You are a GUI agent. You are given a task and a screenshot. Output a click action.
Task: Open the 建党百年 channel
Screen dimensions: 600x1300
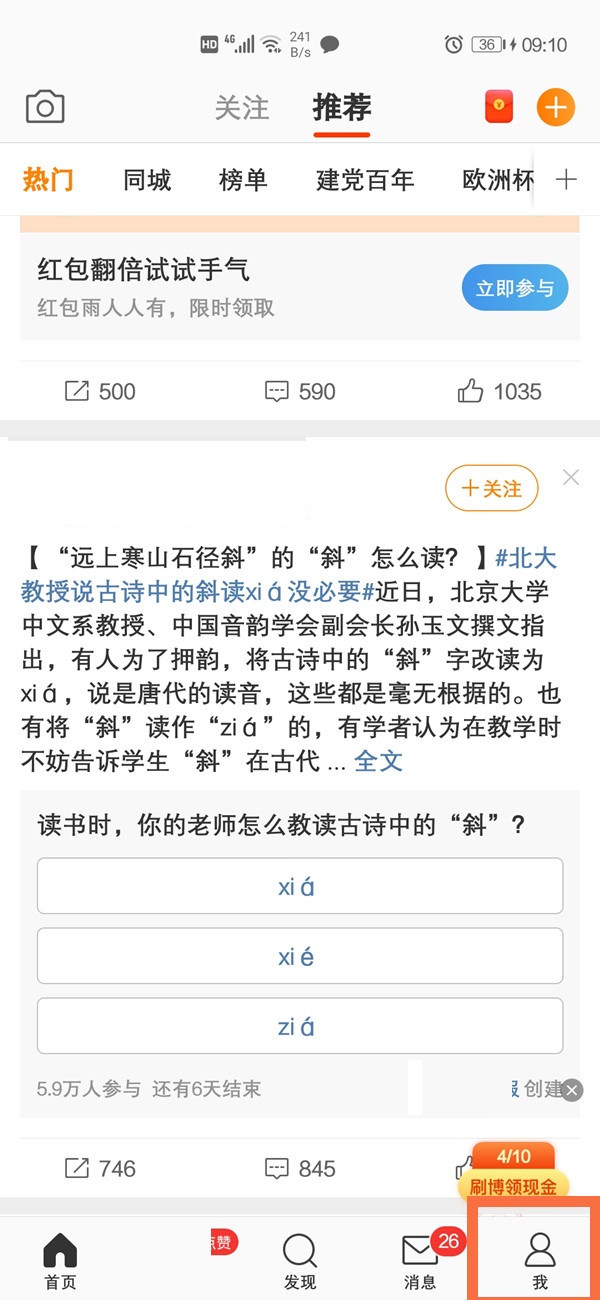coord(365,180)
